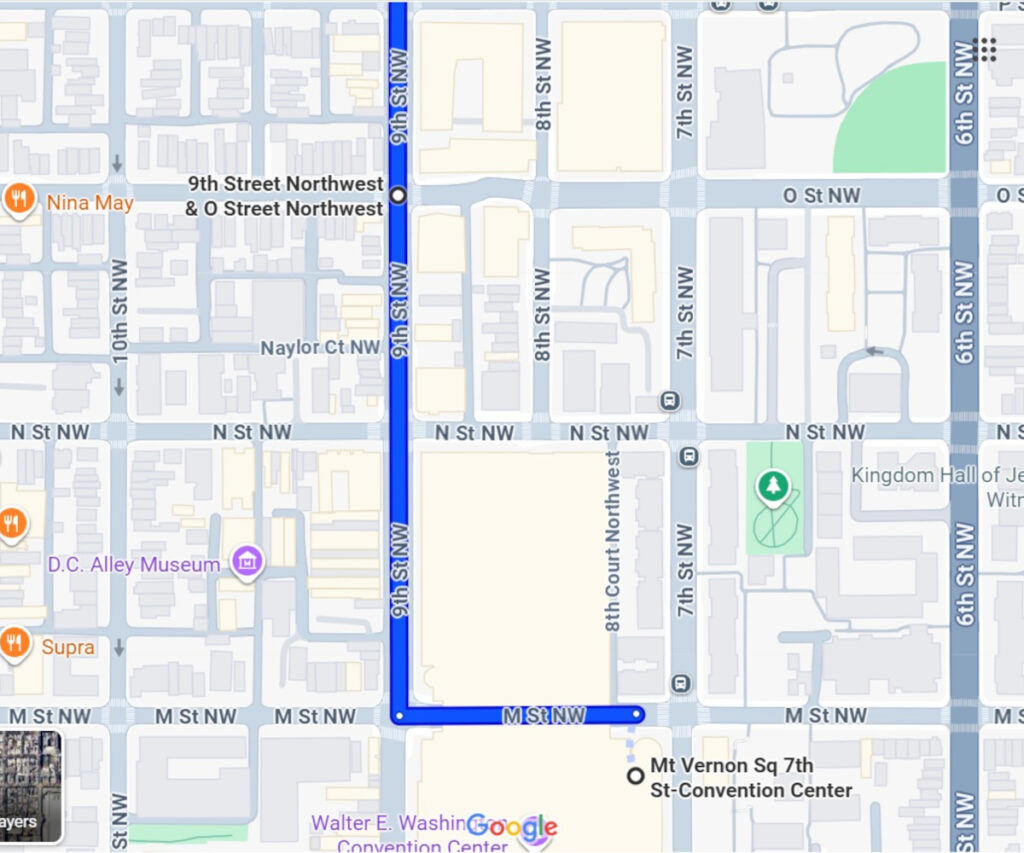The image size is (1024, 853).
Task: Select the Mt Vernon Sq 7th St-Convention Center station
Action: tap(635, 776)
